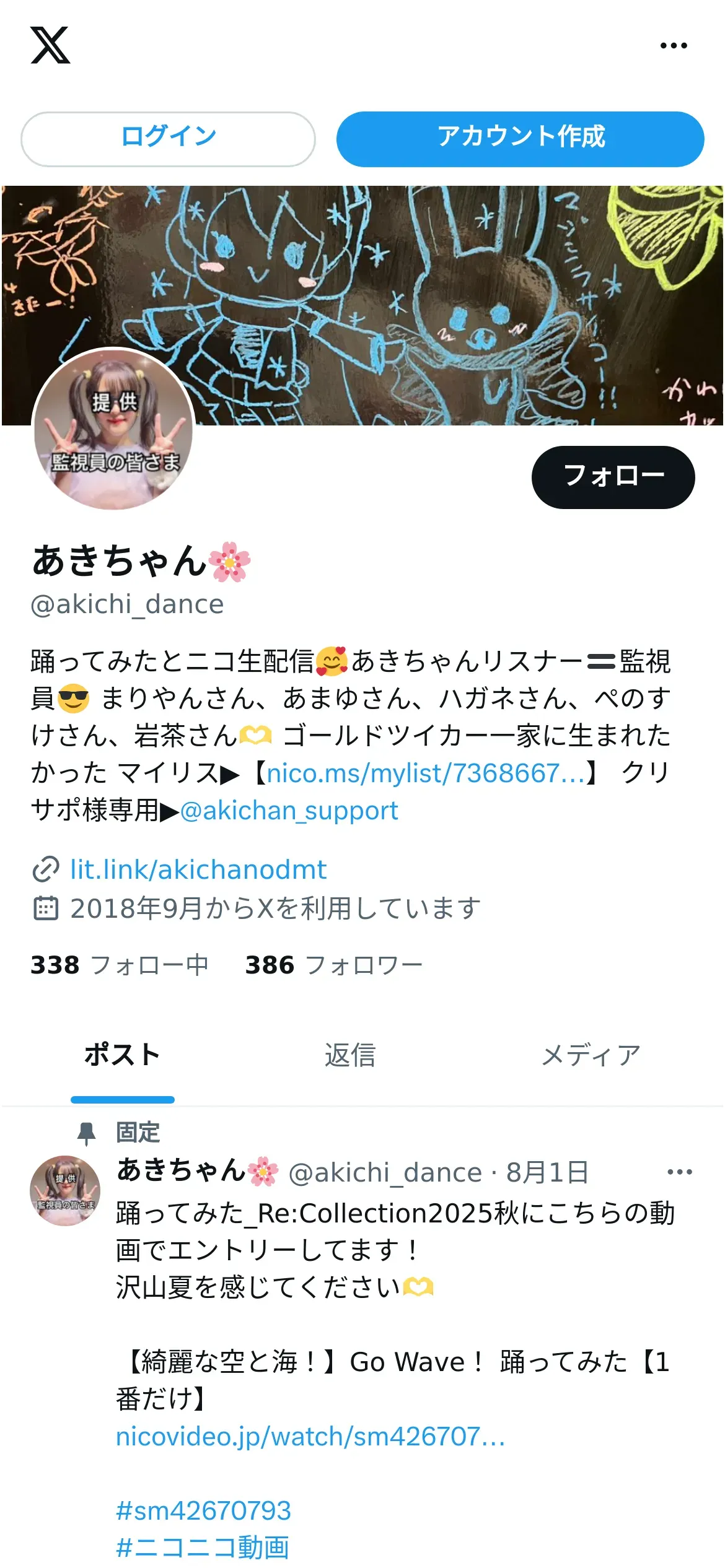The height and width of the screenshot is (1568, 725).
Task: View the 386 フォロワー list
Action: click(334, 965)
